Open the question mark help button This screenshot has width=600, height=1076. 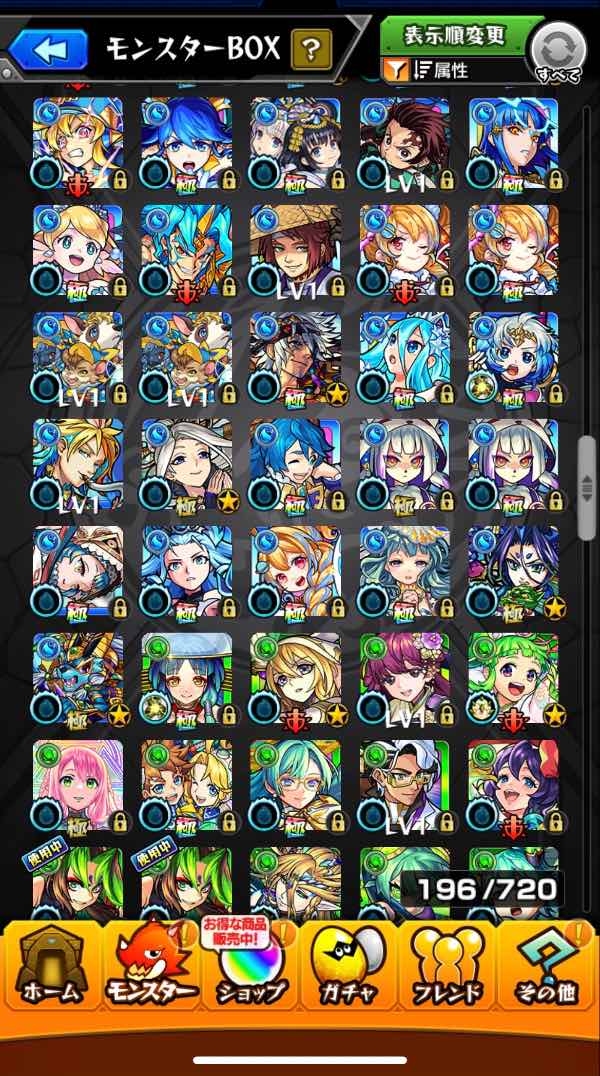311,49
